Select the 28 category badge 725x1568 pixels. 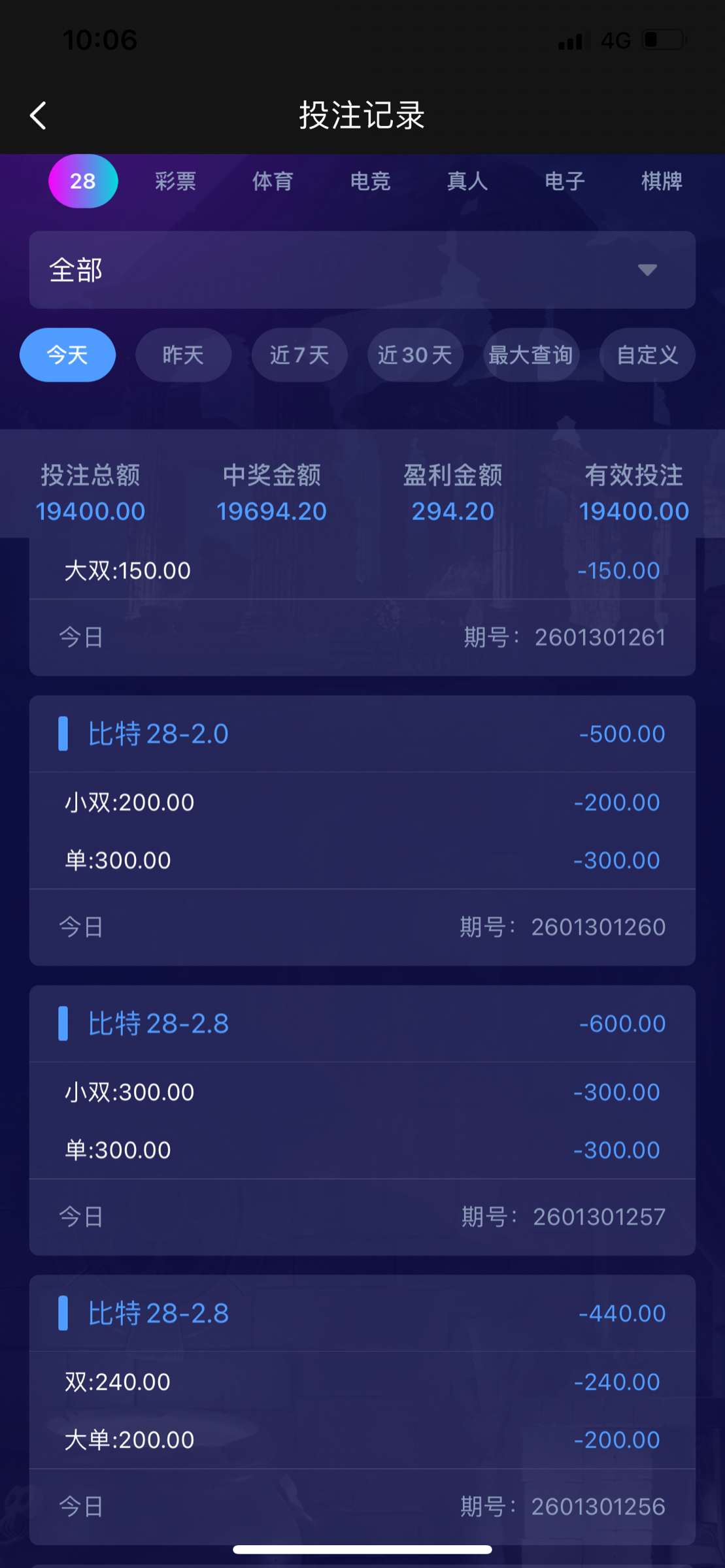click(x=83, y=181)
